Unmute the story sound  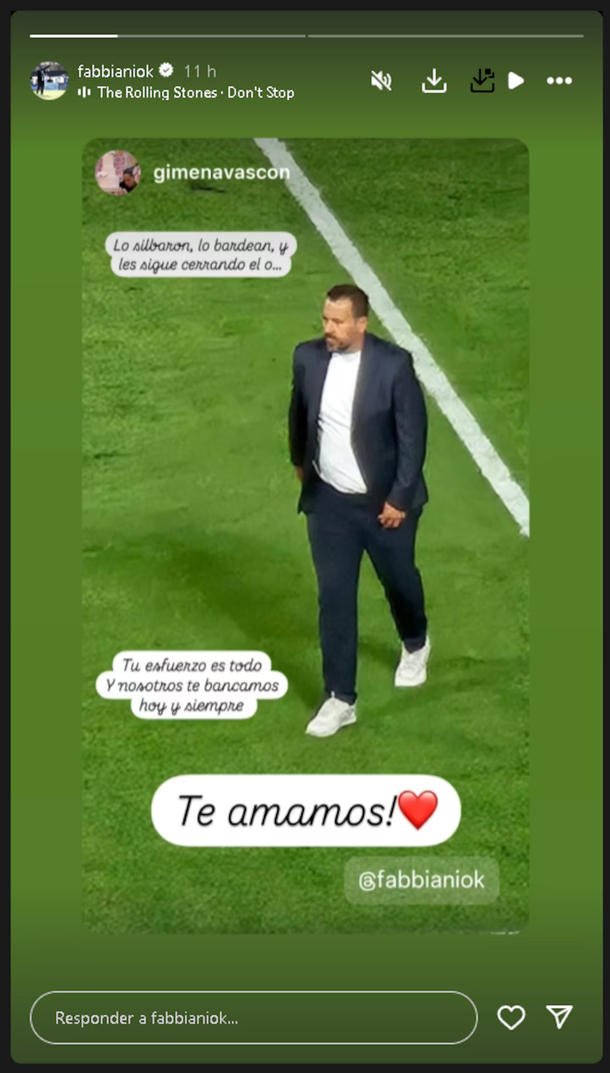[x=381, y=81]
